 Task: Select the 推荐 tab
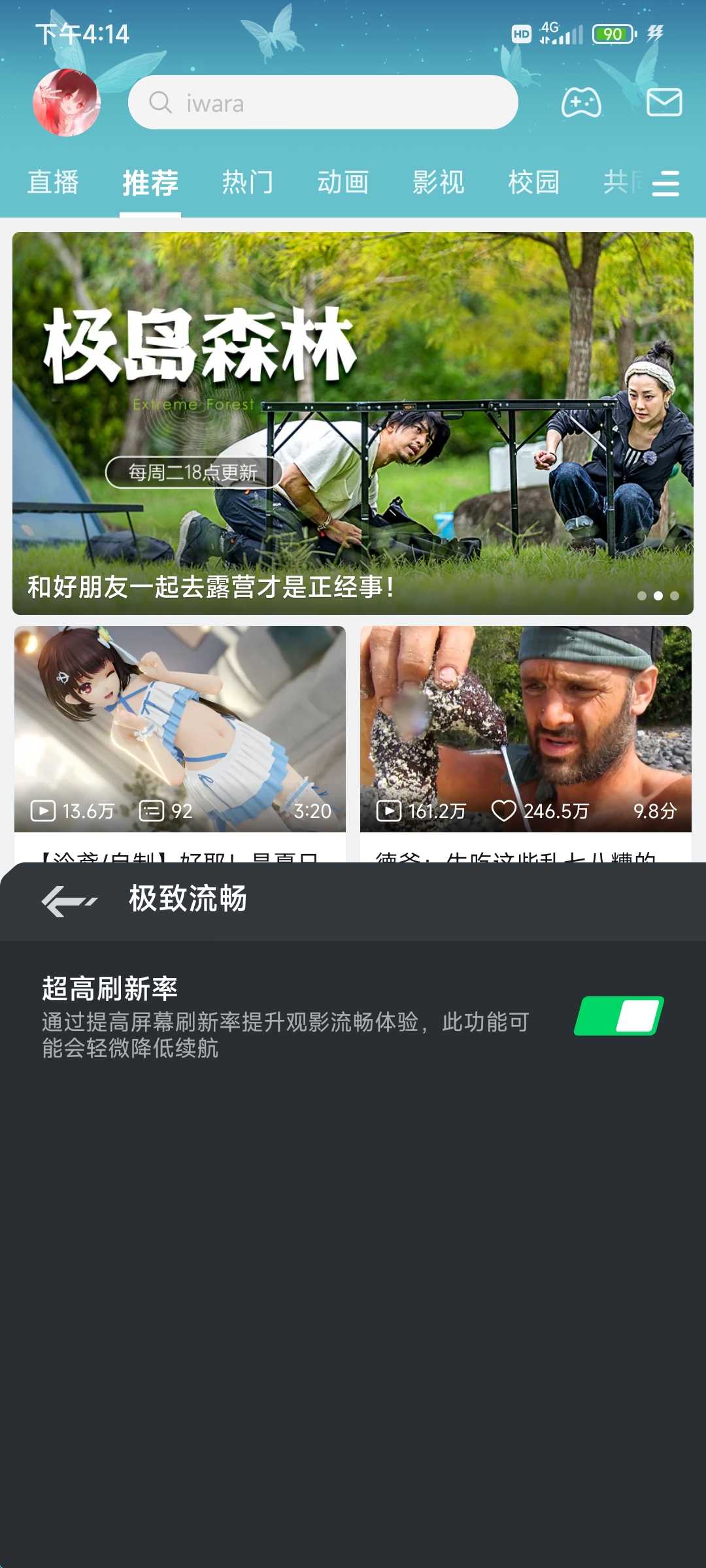pos(150,182)
